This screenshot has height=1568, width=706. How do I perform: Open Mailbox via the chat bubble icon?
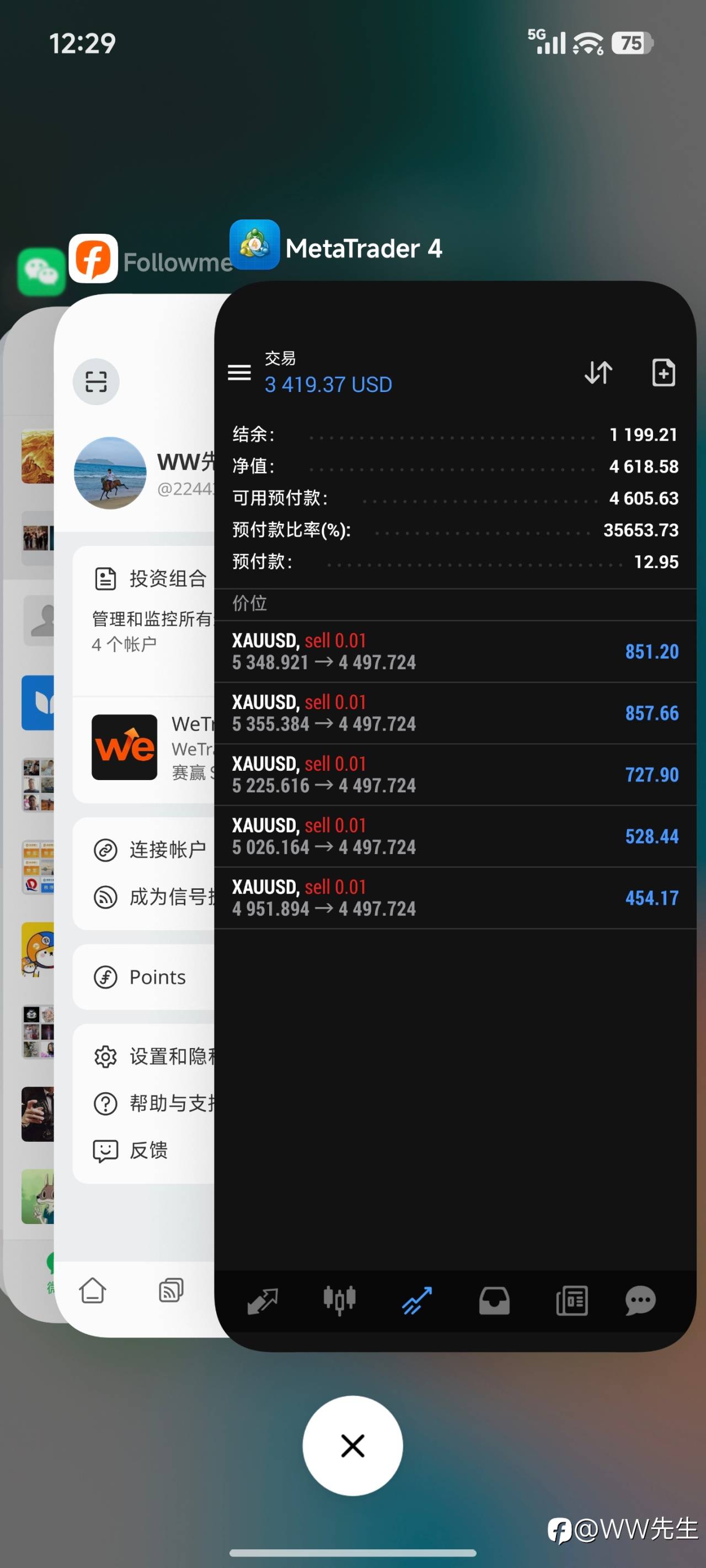pyautogui.click(x=640, y=1301)
